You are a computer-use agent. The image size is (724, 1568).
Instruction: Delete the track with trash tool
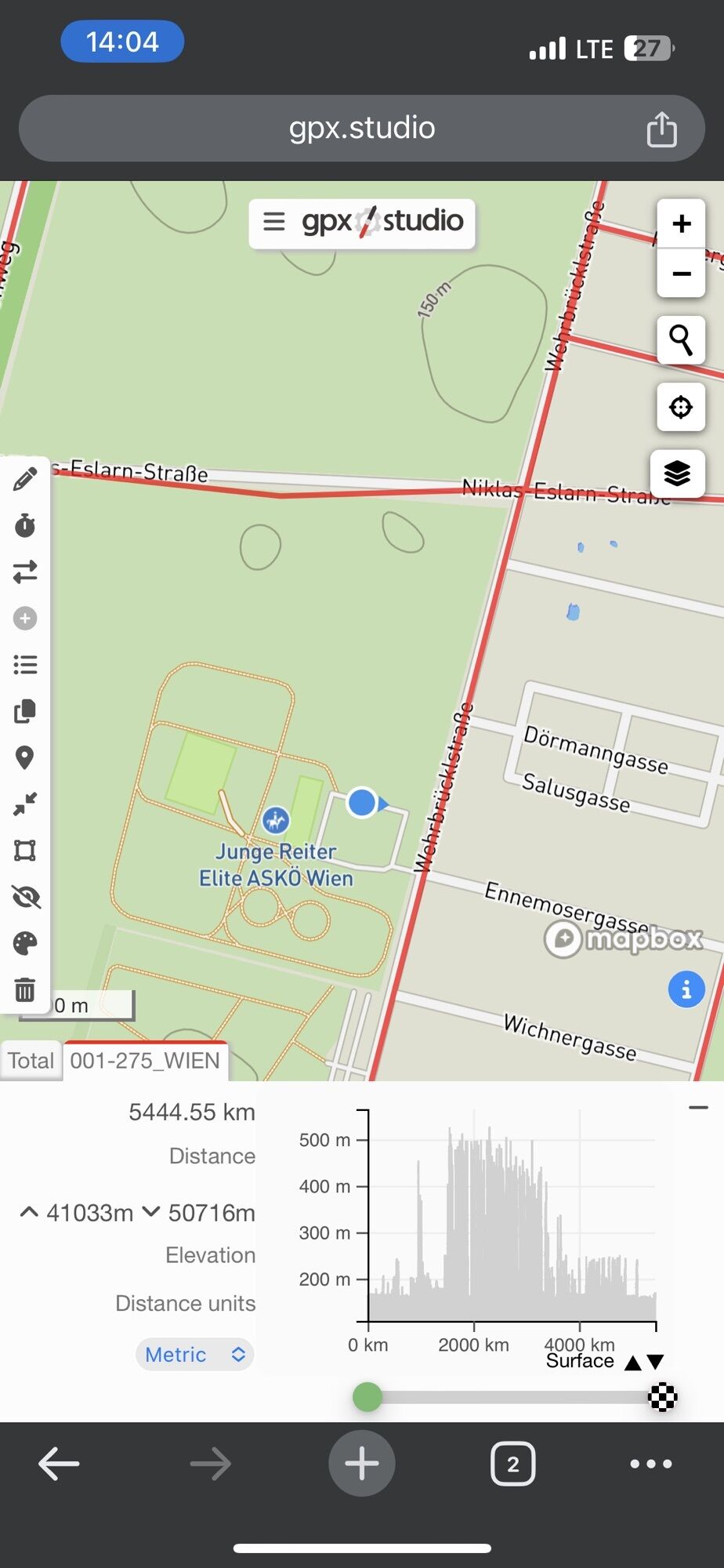[x=25, y=989]
